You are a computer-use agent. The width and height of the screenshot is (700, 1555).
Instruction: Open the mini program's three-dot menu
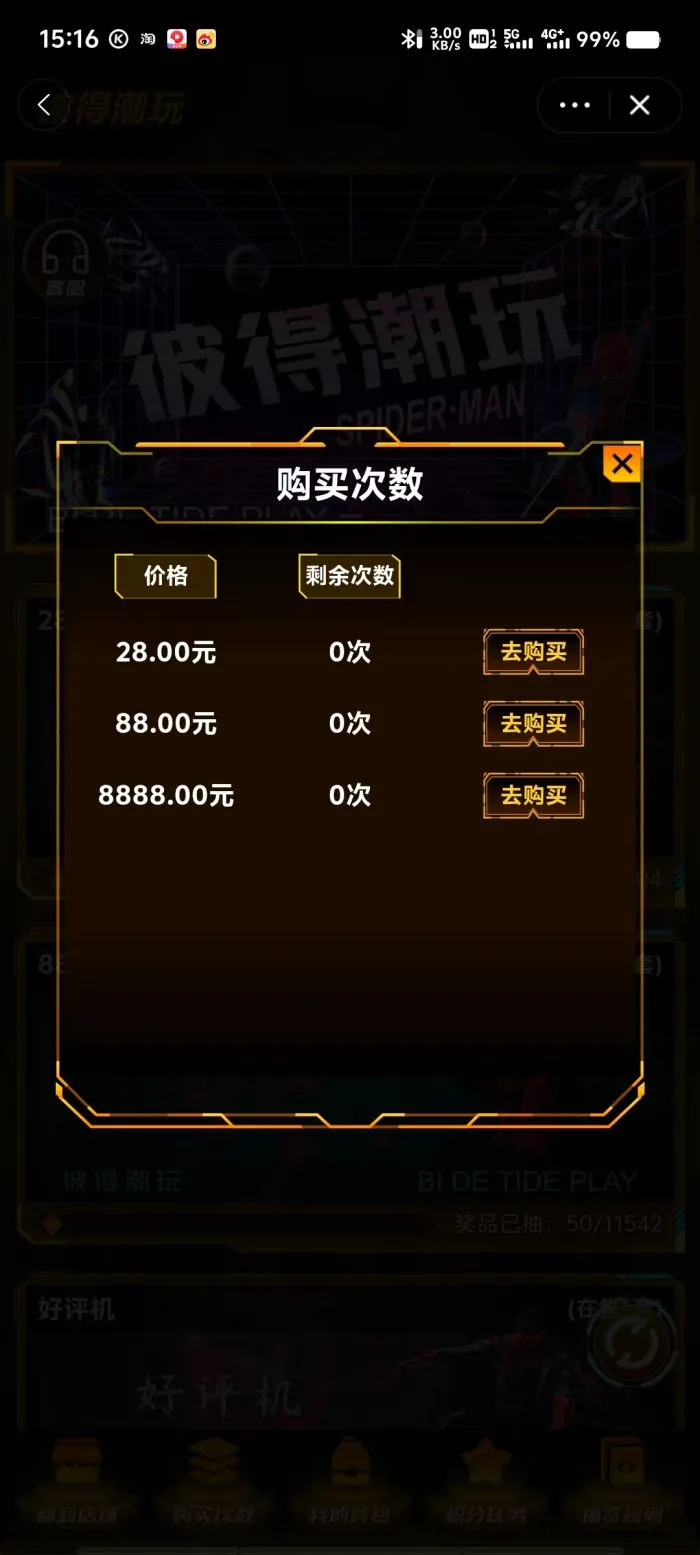pyautogui.click(x=574, y=105)
